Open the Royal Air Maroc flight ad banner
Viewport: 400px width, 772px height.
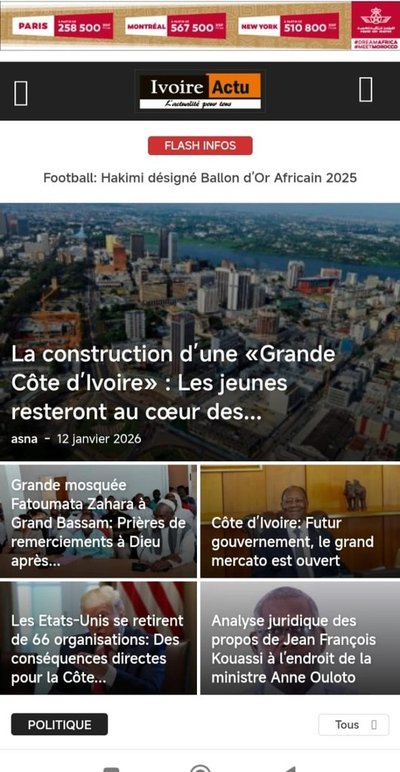click(200, 25)
